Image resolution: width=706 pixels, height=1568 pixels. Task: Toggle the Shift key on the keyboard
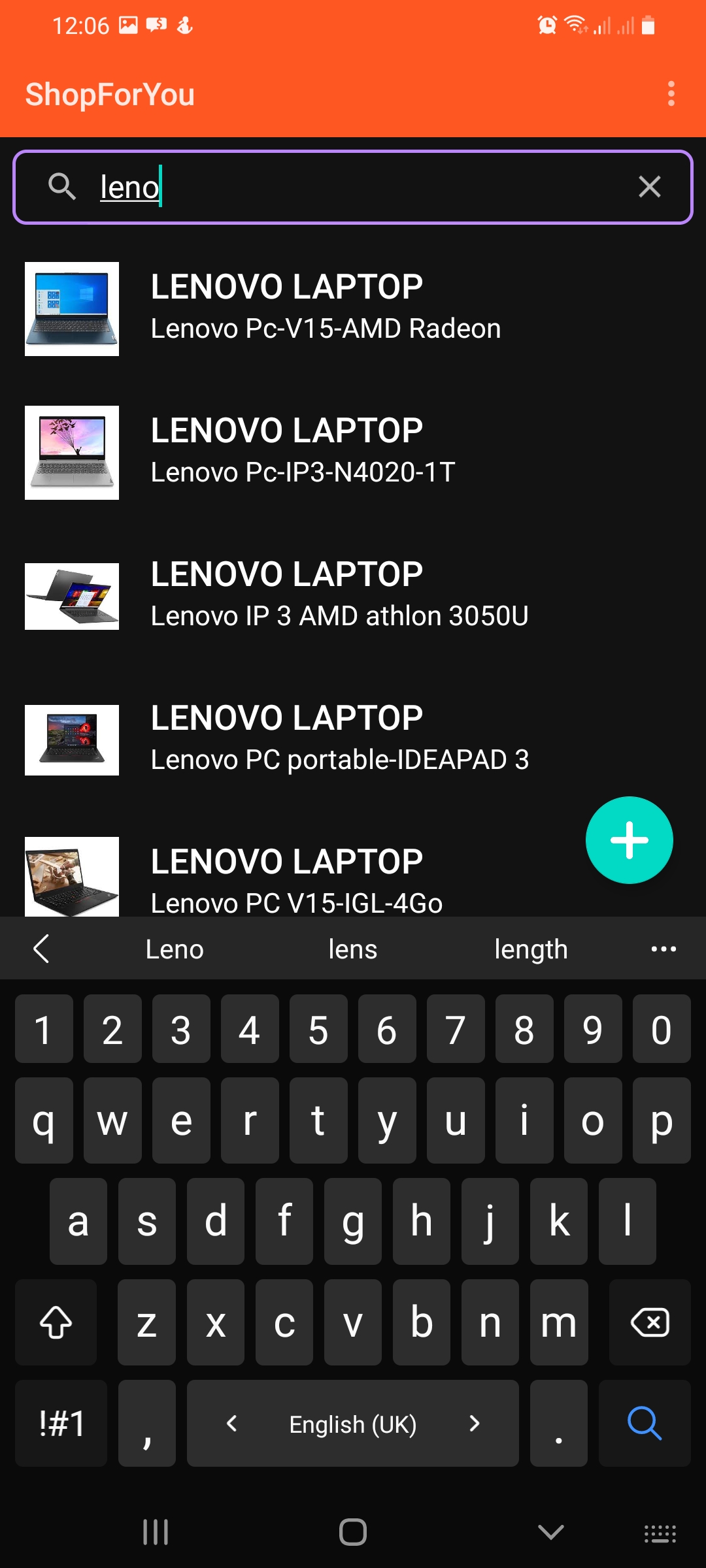coord(56,1323)
